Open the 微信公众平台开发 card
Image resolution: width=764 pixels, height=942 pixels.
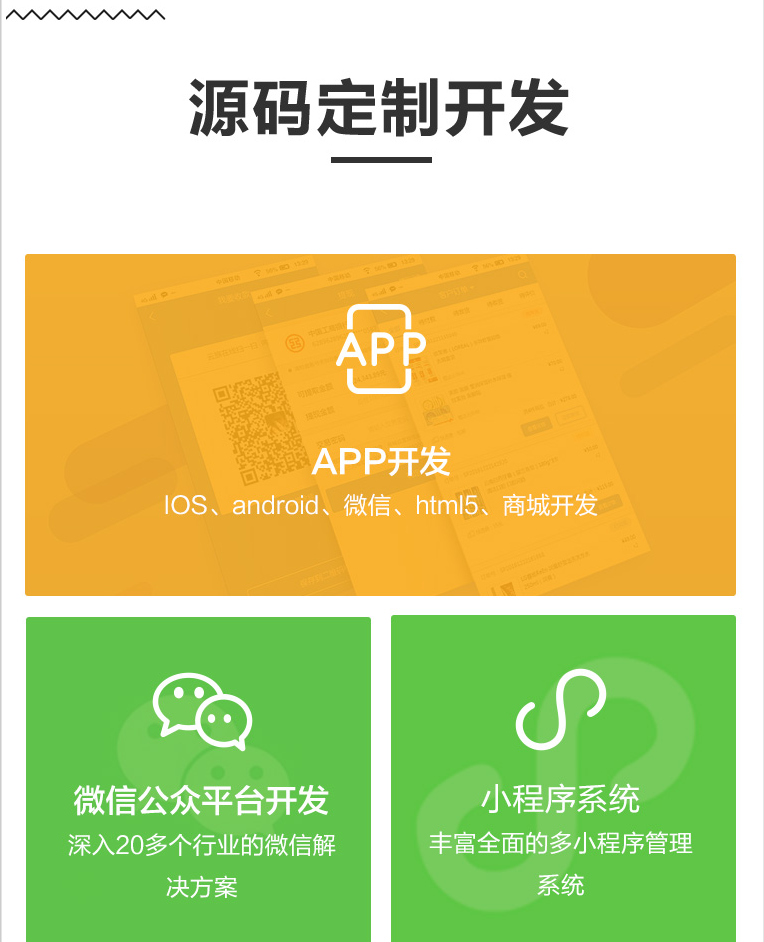pyautogui.click(x=198, y=780)
